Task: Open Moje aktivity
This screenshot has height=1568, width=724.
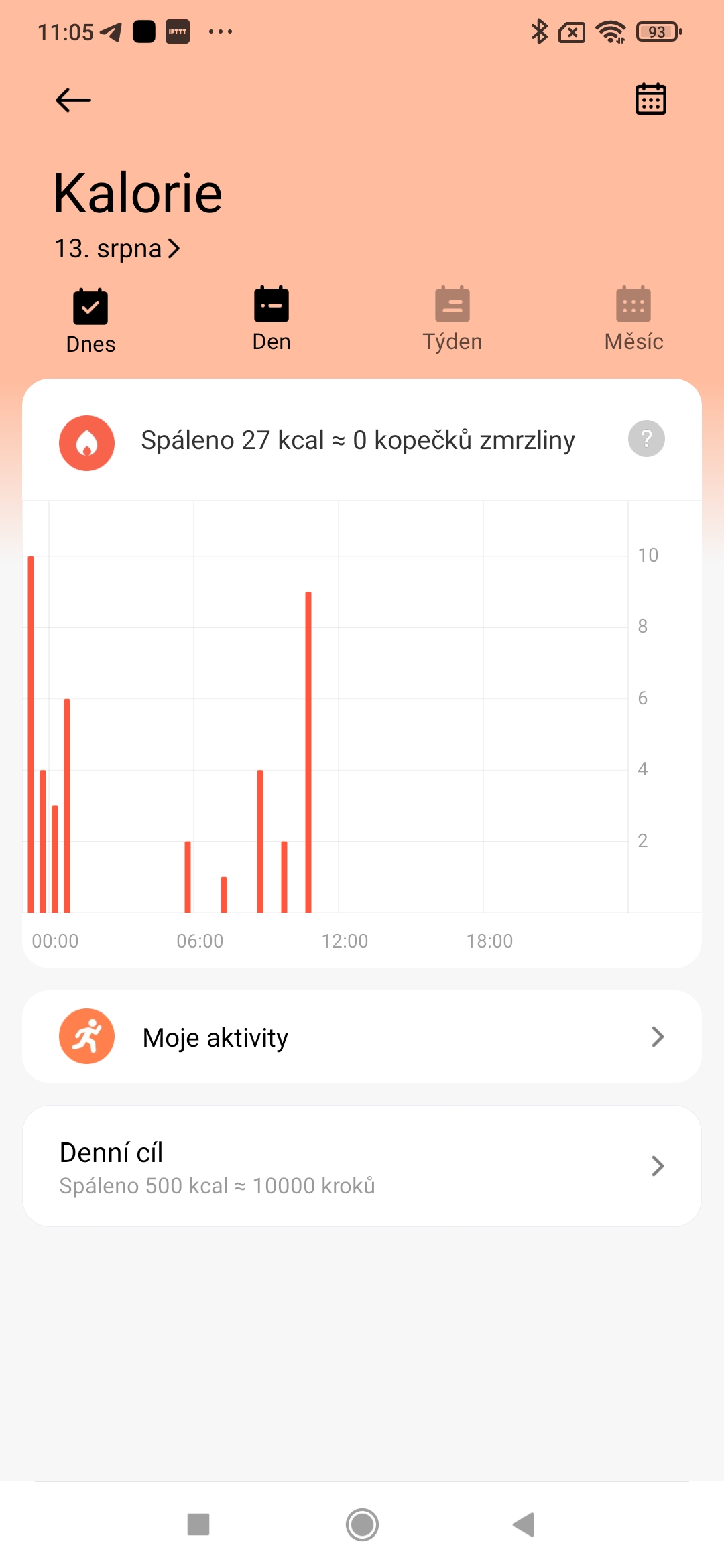Action: click(x=362, y=1037)
